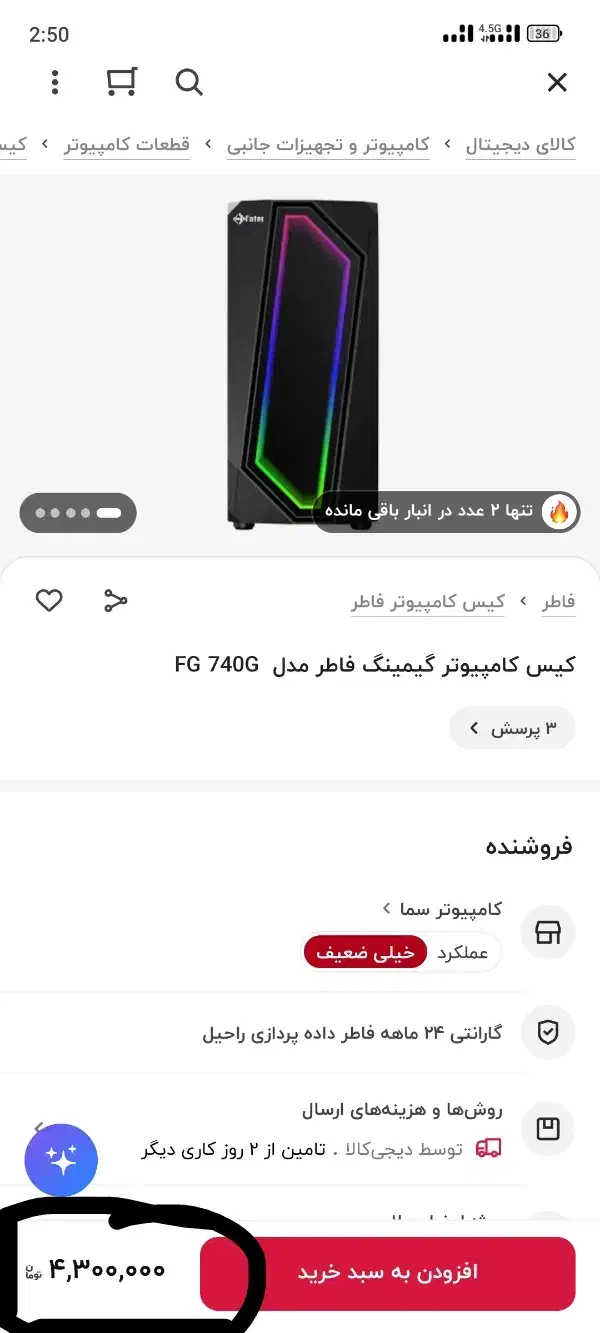Open the قطعات کامپیوتر breadcrumb
600x1333 pixels.
pos(127,145)
